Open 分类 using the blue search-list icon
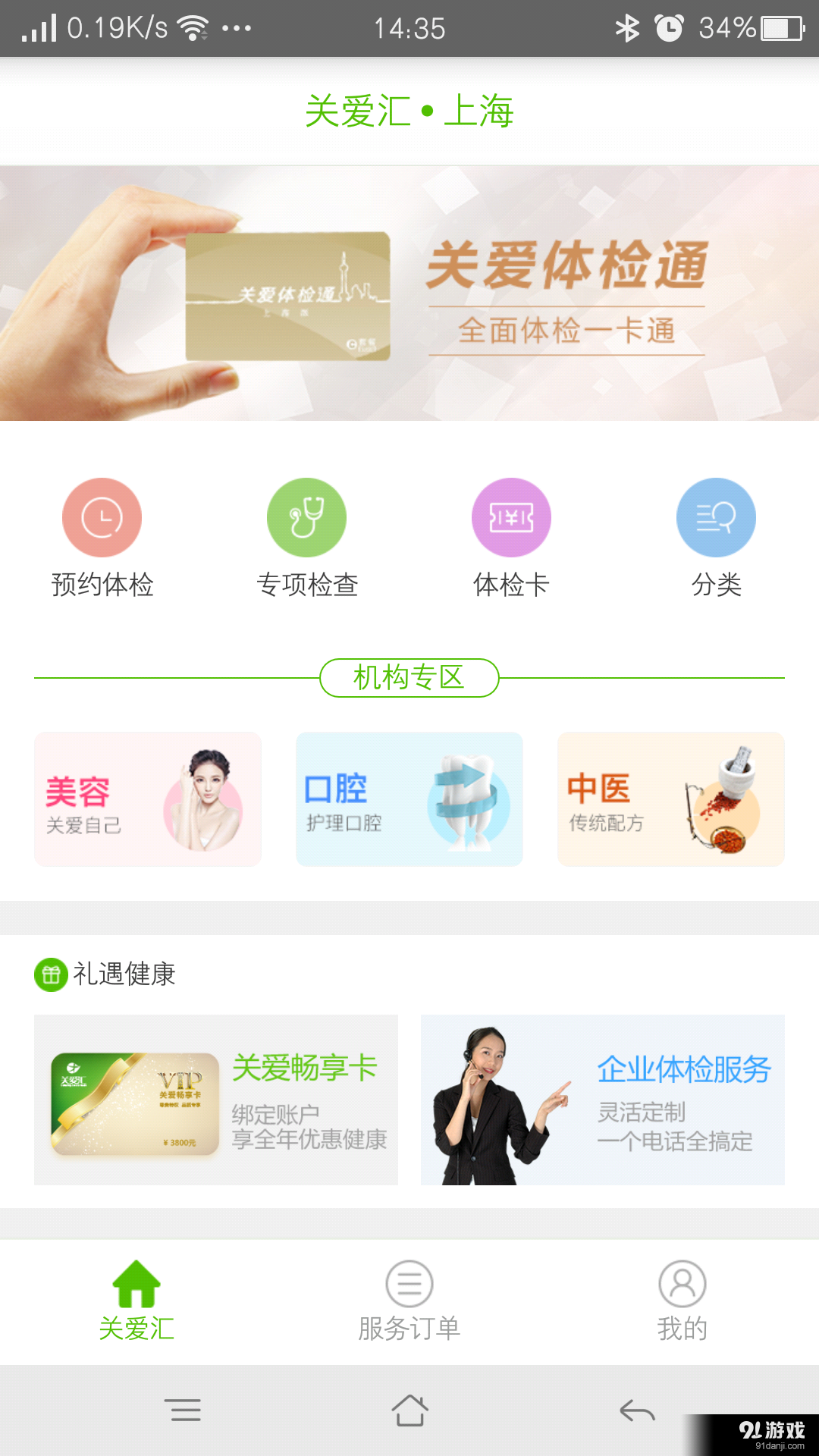Screen dimensions: 819x1456 [x=716, y=517]
